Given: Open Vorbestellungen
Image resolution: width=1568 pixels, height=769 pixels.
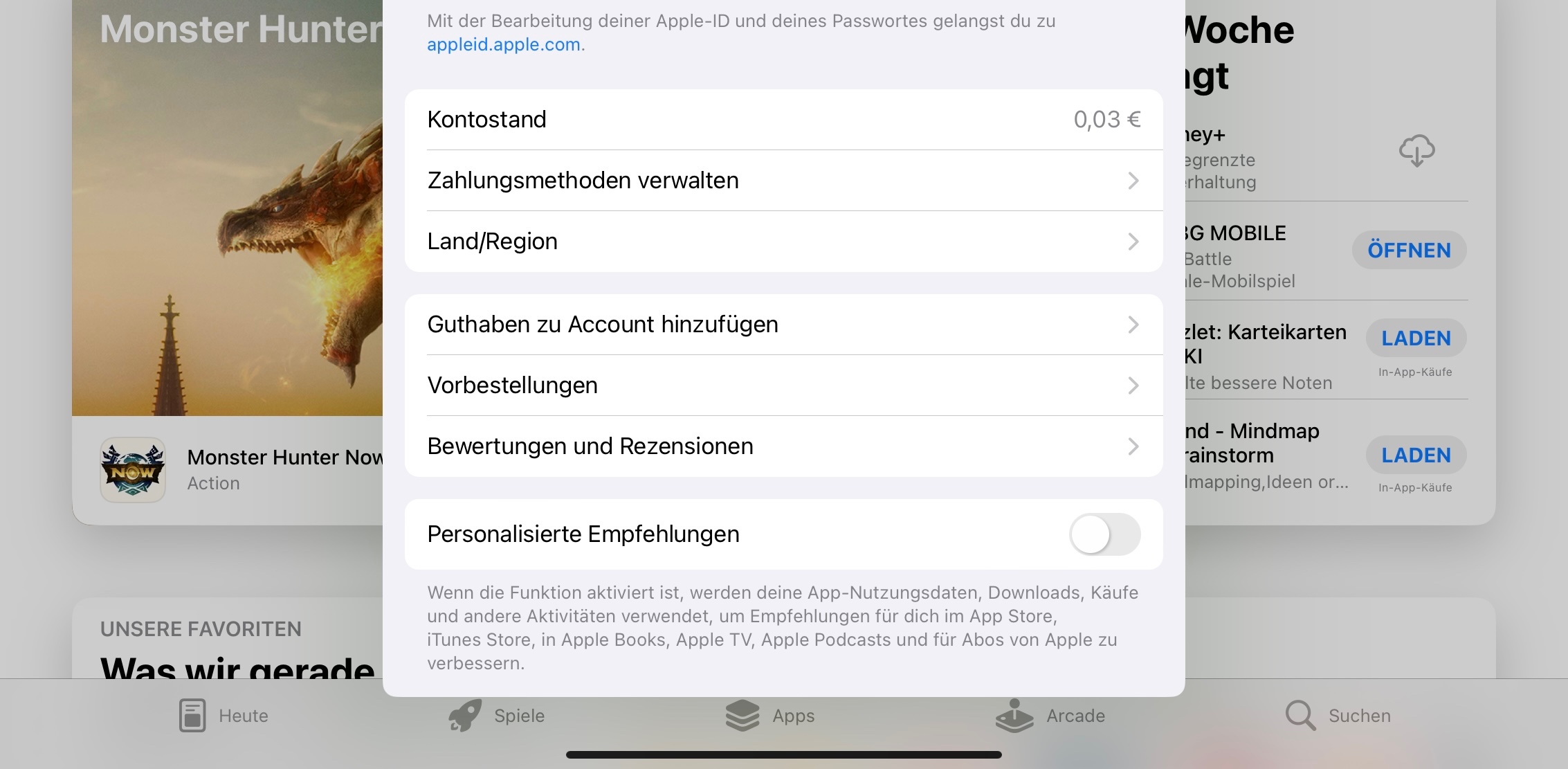Looking at the screenshot, I should click(x=783, y=386).
